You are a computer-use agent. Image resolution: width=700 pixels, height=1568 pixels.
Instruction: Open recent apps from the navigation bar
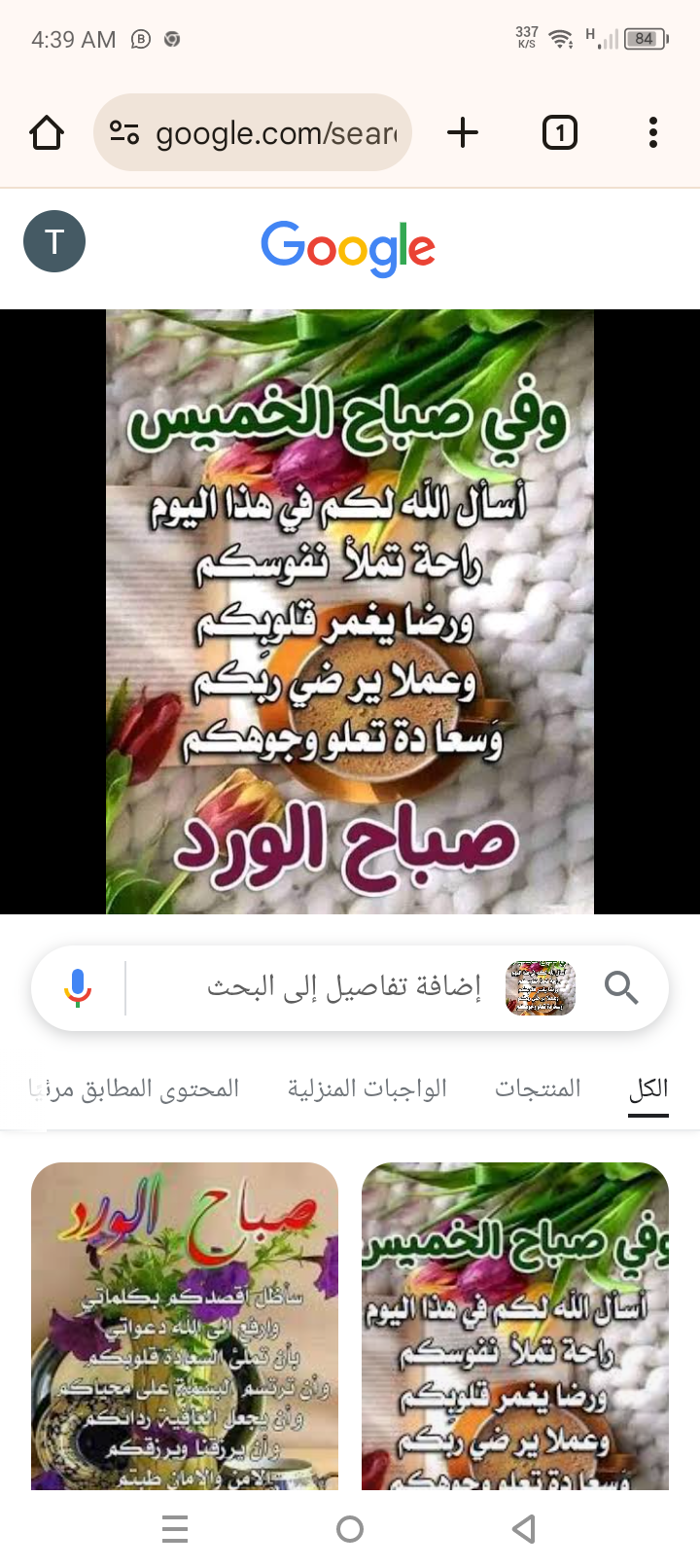pyautogui.click(x=175, y=1529)
